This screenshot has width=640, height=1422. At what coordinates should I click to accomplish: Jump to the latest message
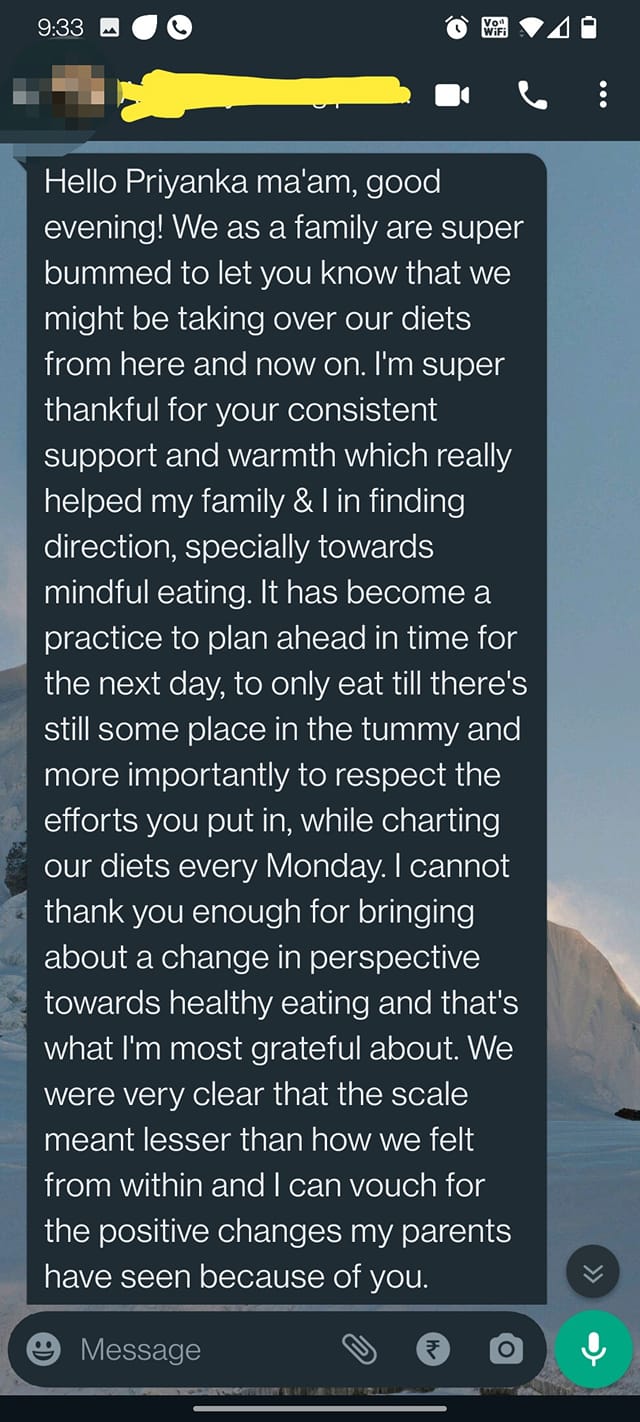[593, 1273]
